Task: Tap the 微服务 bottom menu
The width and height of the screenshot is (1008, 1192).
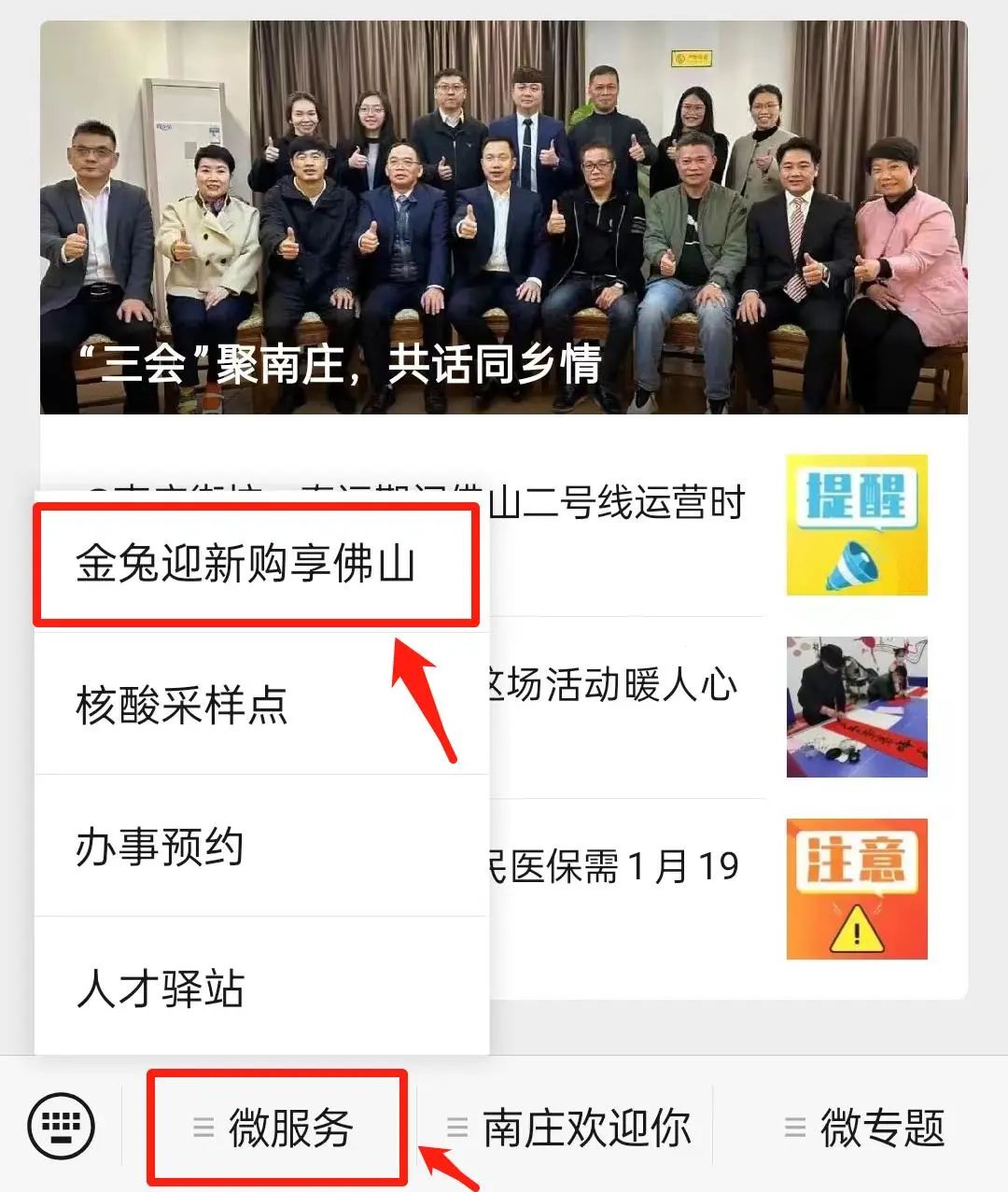Action: coord(277,1128)
